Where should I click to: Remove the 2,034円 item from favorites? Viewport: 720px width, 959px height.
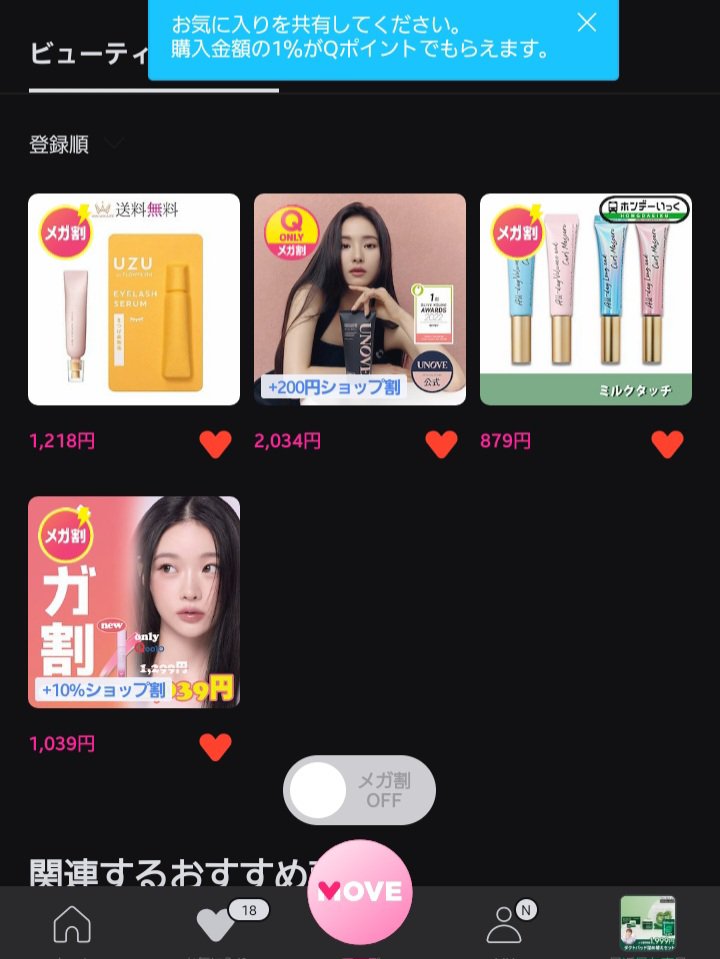(x=441, y=443)
